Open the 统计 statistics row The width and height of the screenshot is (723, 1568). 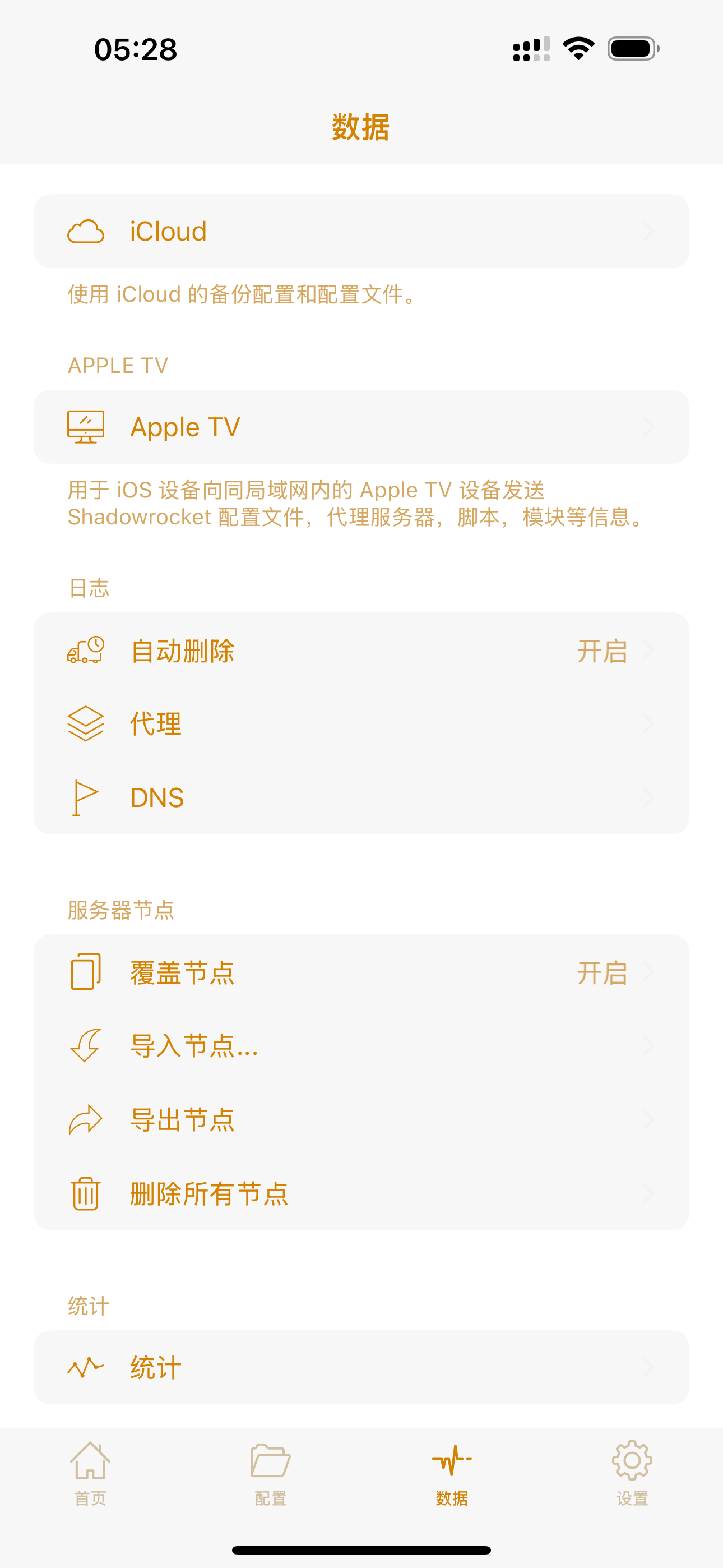[x=361, y=1367]
